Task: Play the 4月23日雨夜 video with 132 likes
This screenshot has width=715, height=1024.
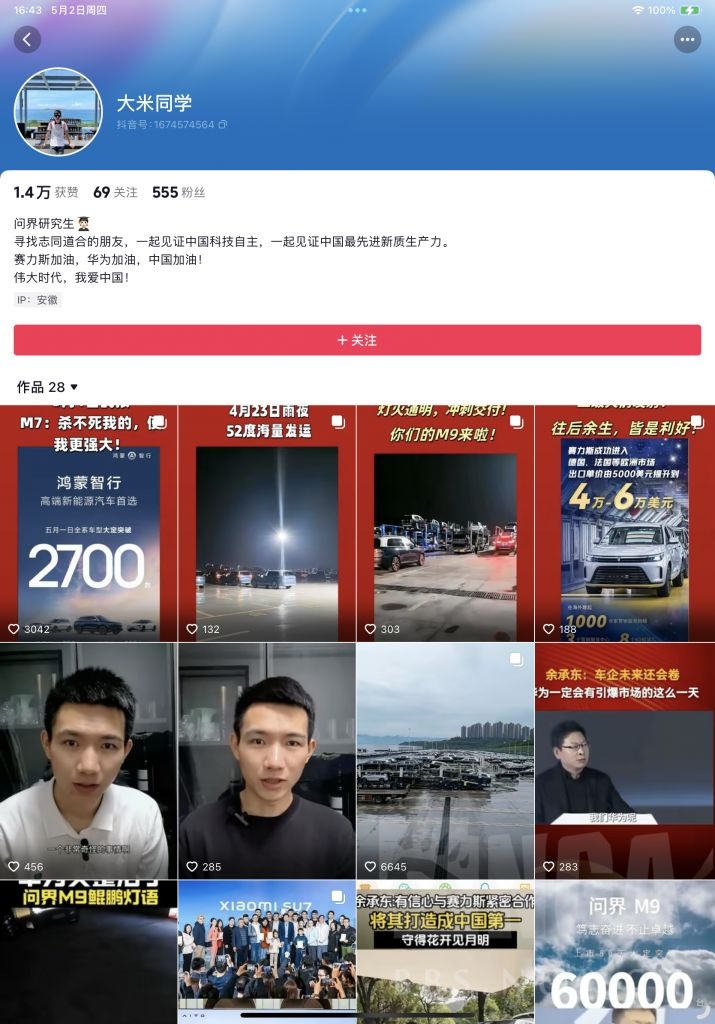Action: (267, 524)
